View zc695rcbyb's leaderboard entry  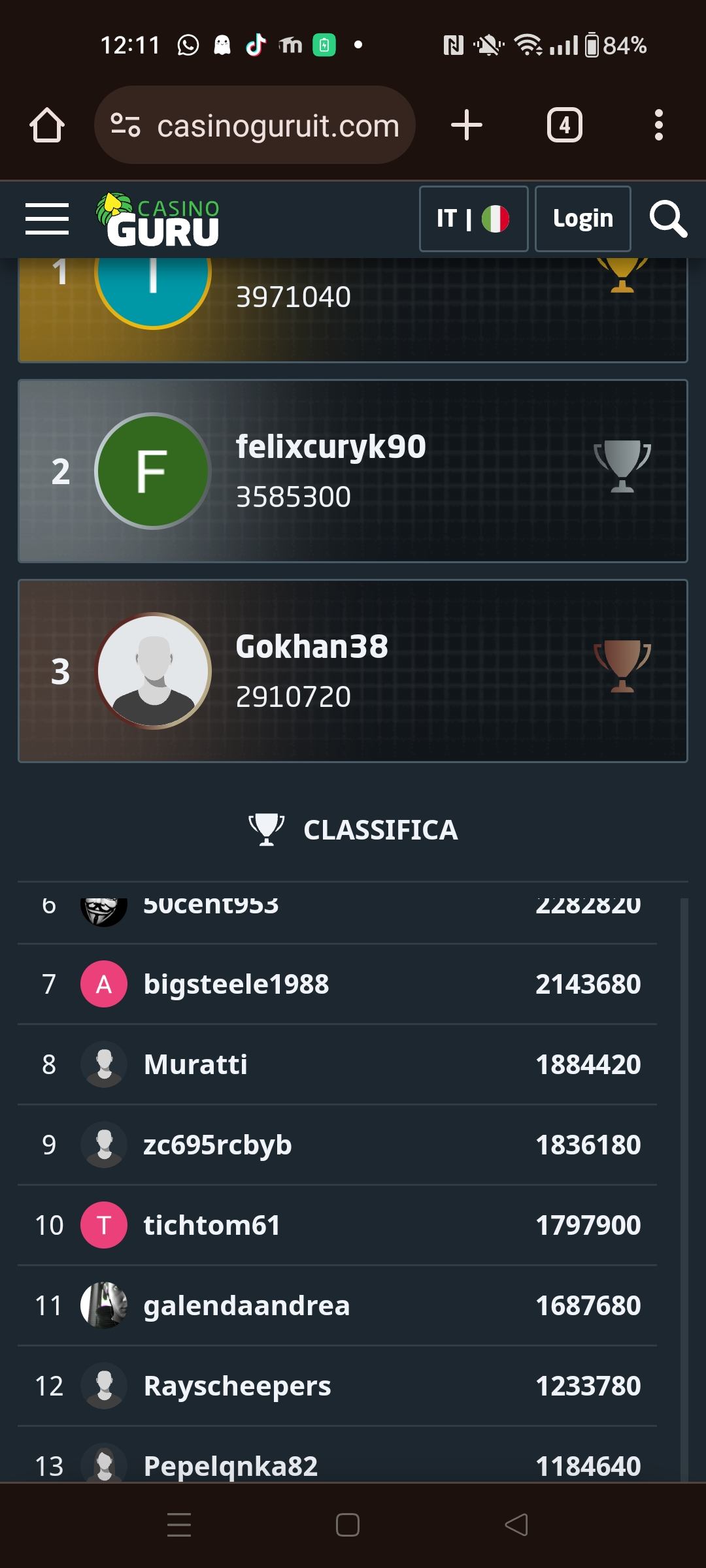pos(337,1145)
